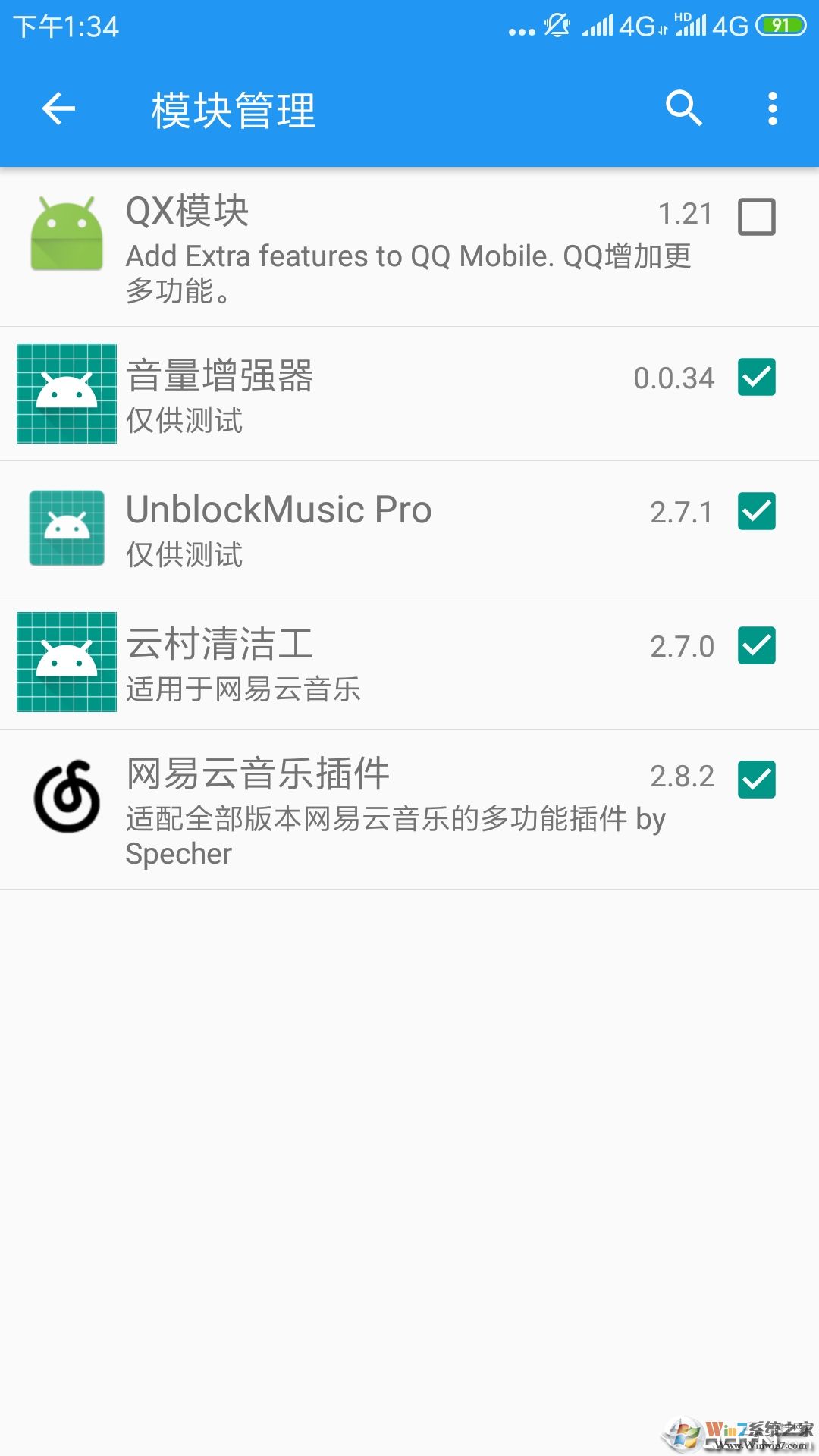Uncheck the UnblockMusic Pro module
This screenshot has width=819, height=1456.
pyautogui.click(x=757, y=512)
